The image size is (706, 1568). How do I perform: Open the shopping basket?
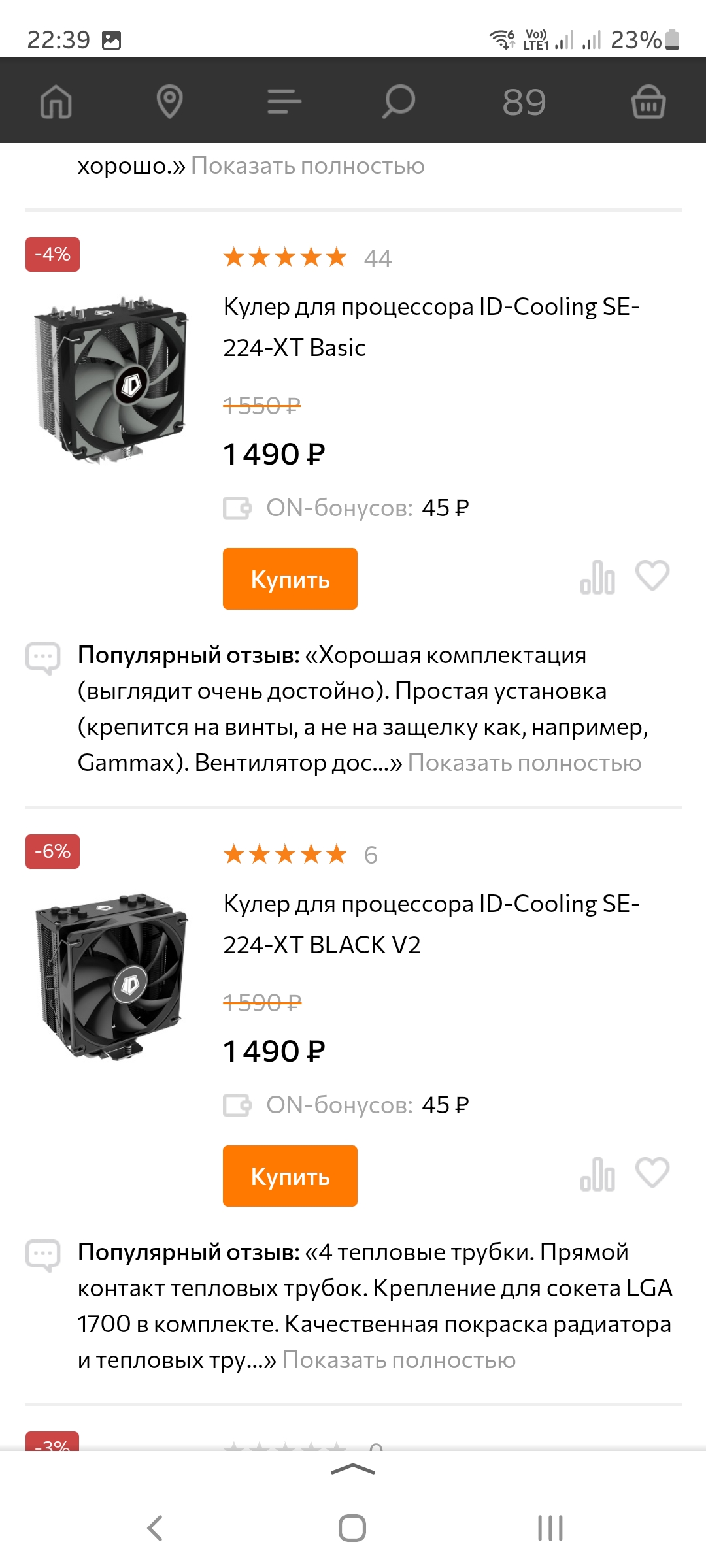coord(648,102)
